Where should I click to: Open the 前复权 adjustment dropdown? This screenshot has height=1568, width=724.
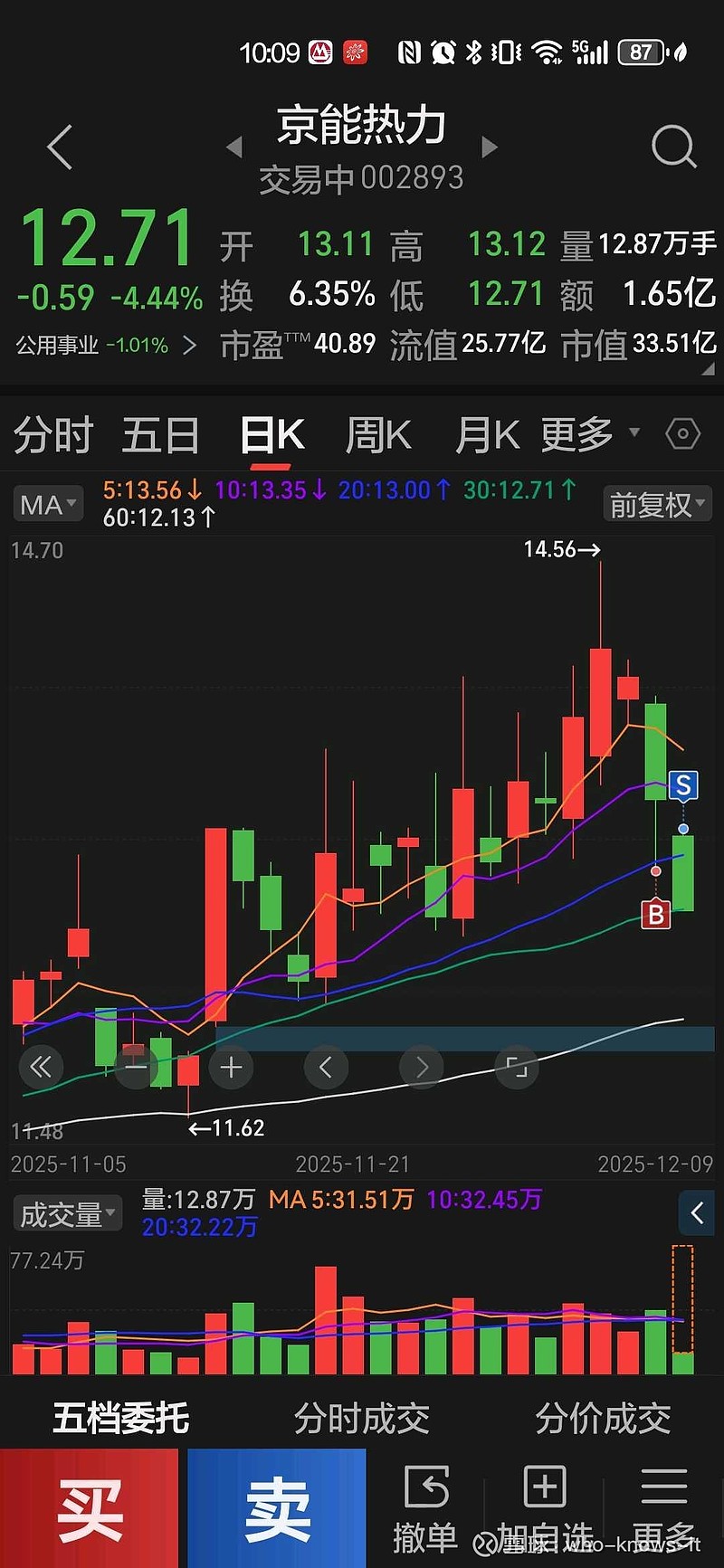pyautogui.click(x=656, y=504)
